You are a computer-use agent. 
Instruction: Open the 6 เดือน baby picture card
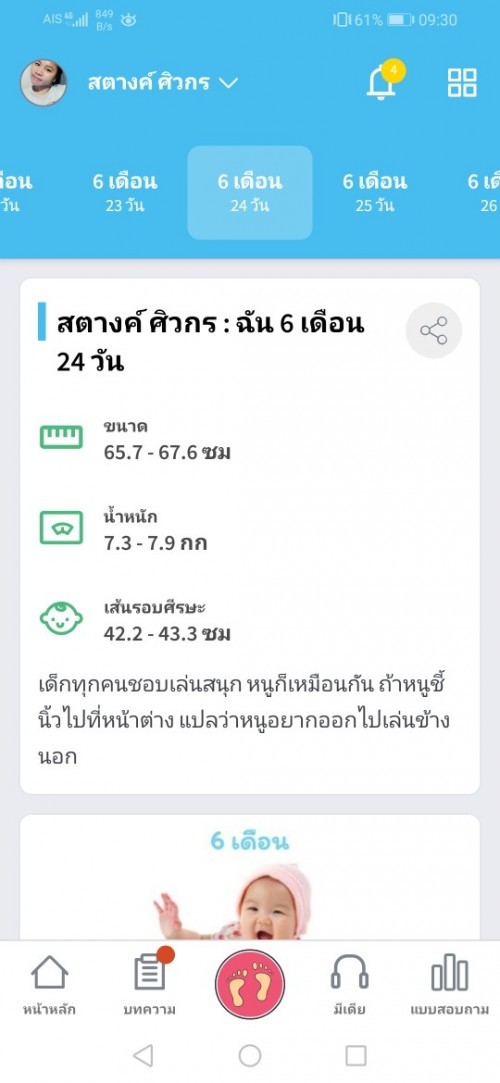[x=250, y=878]
